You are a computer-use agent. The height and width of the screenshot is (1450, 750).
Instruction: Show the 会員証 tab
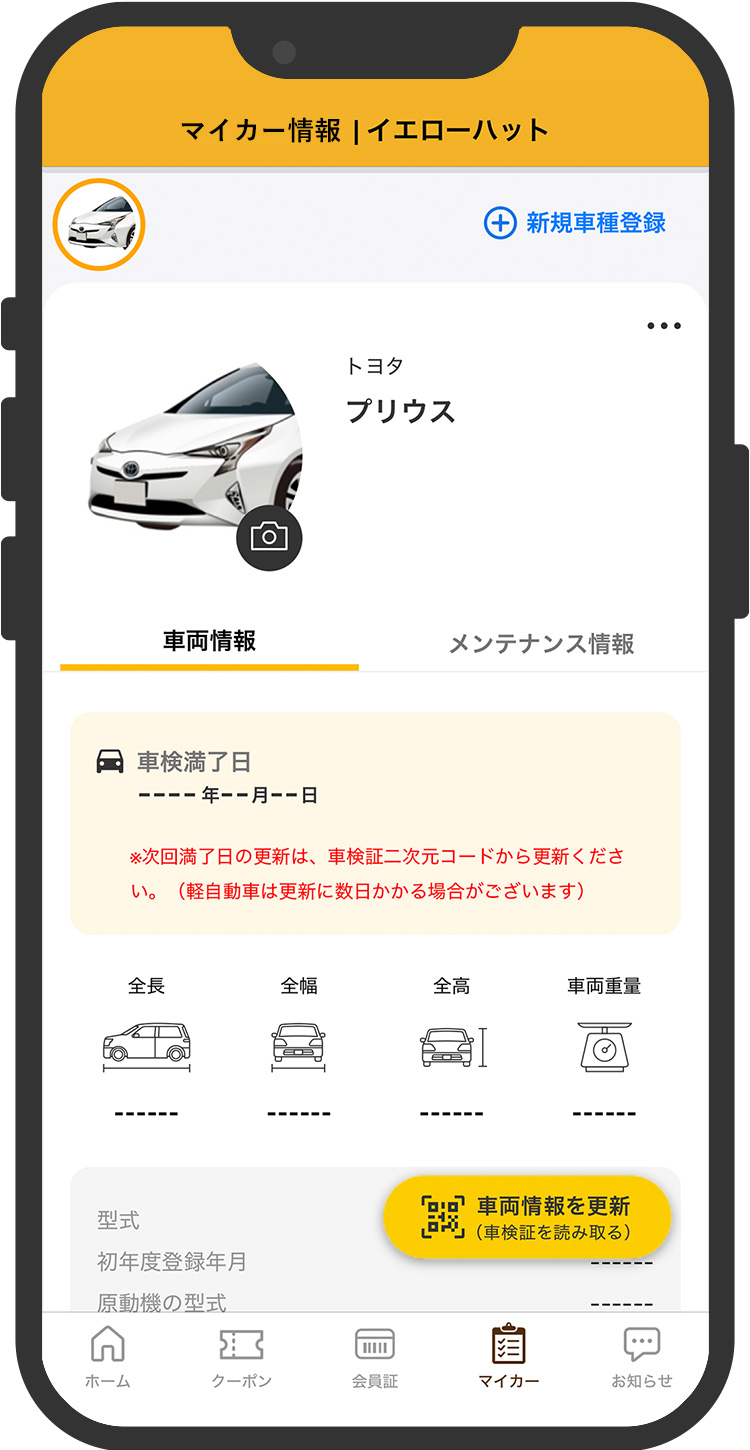point(375,1357)
